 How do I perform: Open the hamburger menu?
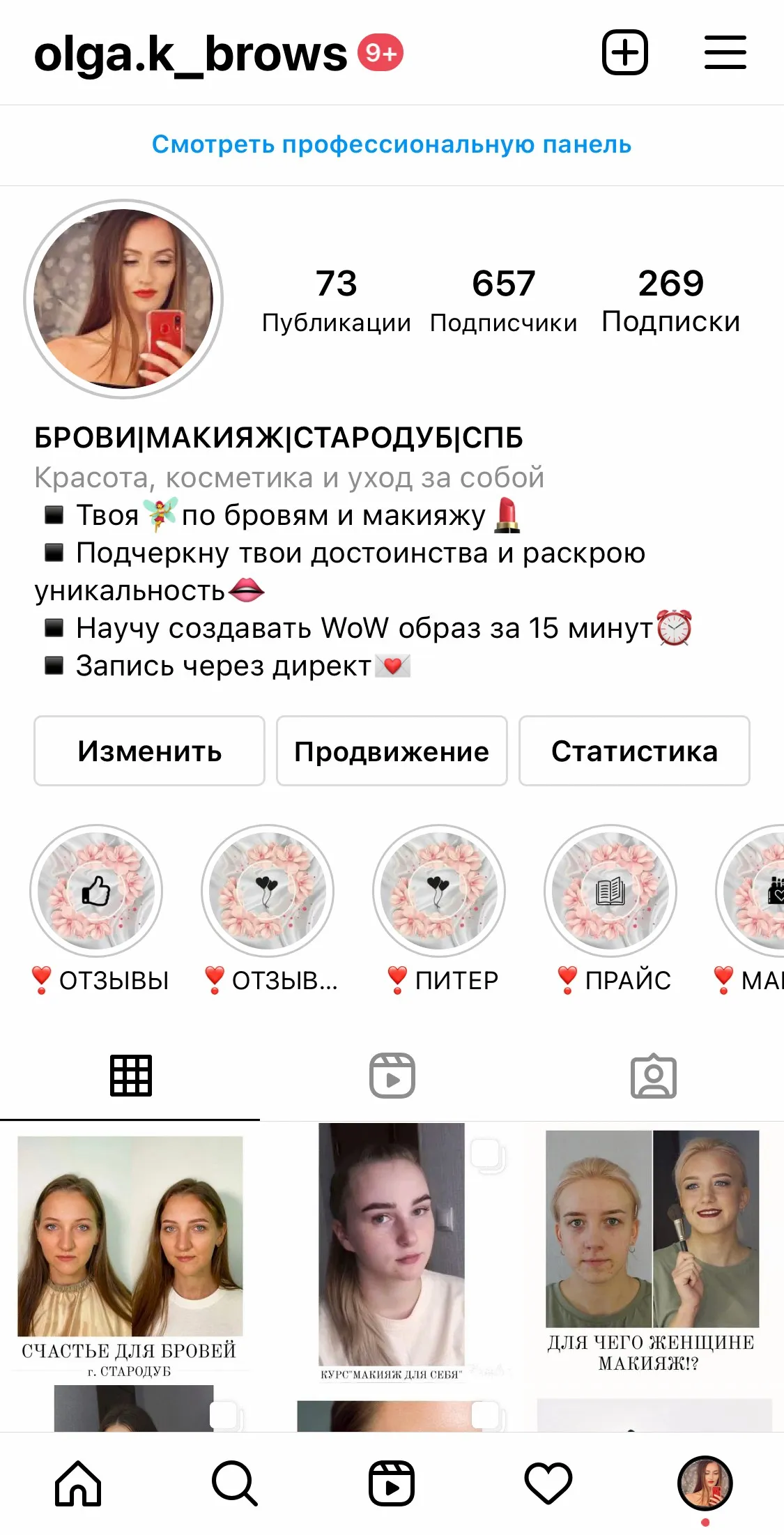click(725, 52)
